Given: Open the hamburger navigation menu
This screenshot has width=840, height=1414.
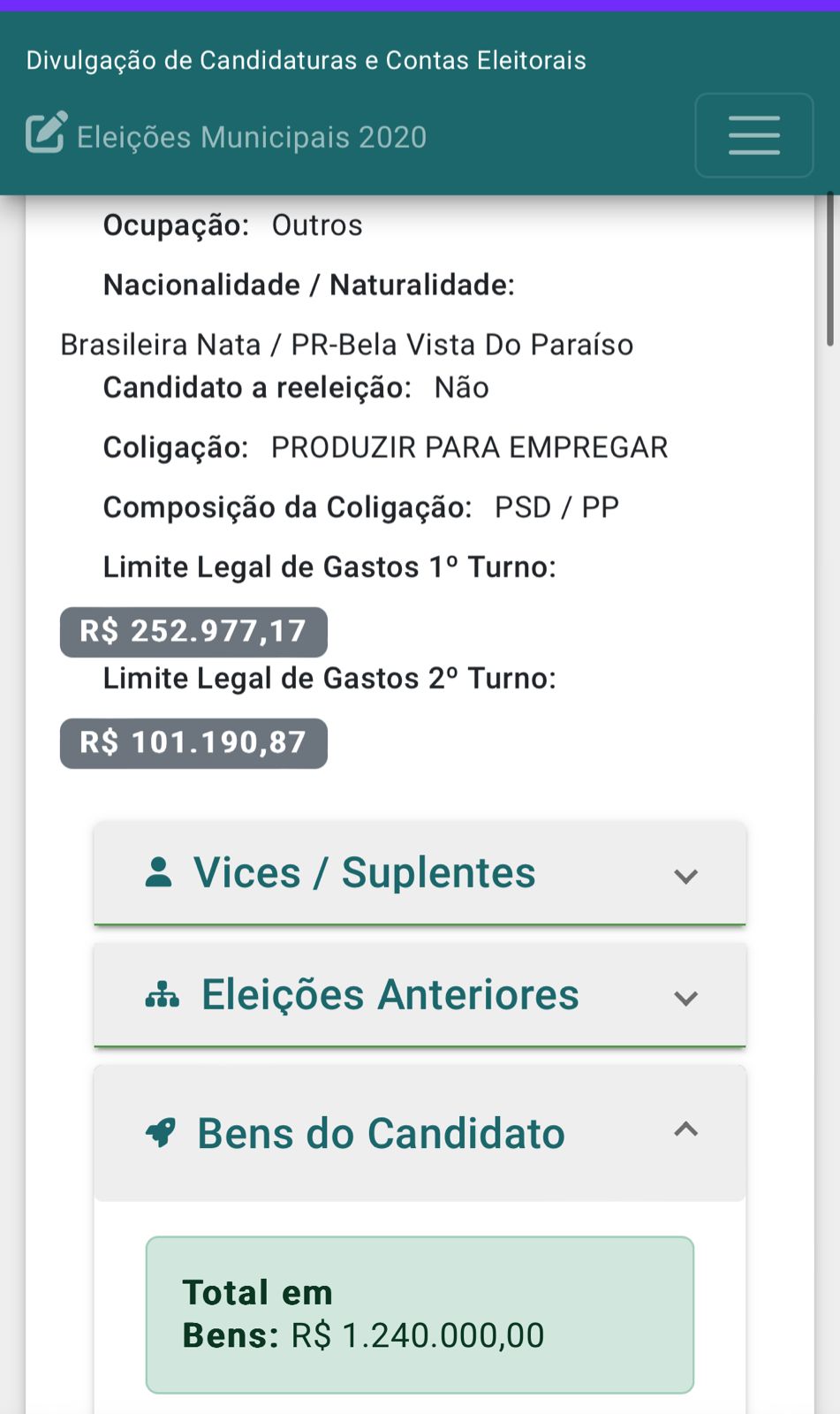Looking at the screenshot, I should (x=753, y=135).
